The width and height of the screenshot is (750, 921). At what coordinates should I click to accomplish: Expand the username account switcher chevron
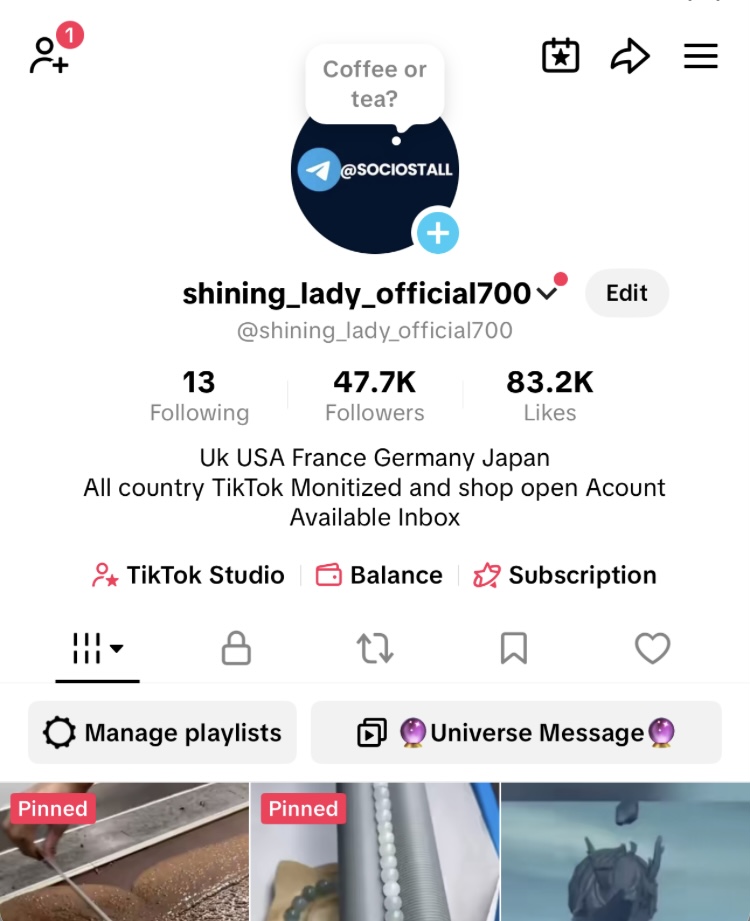(x=547, y=293)
